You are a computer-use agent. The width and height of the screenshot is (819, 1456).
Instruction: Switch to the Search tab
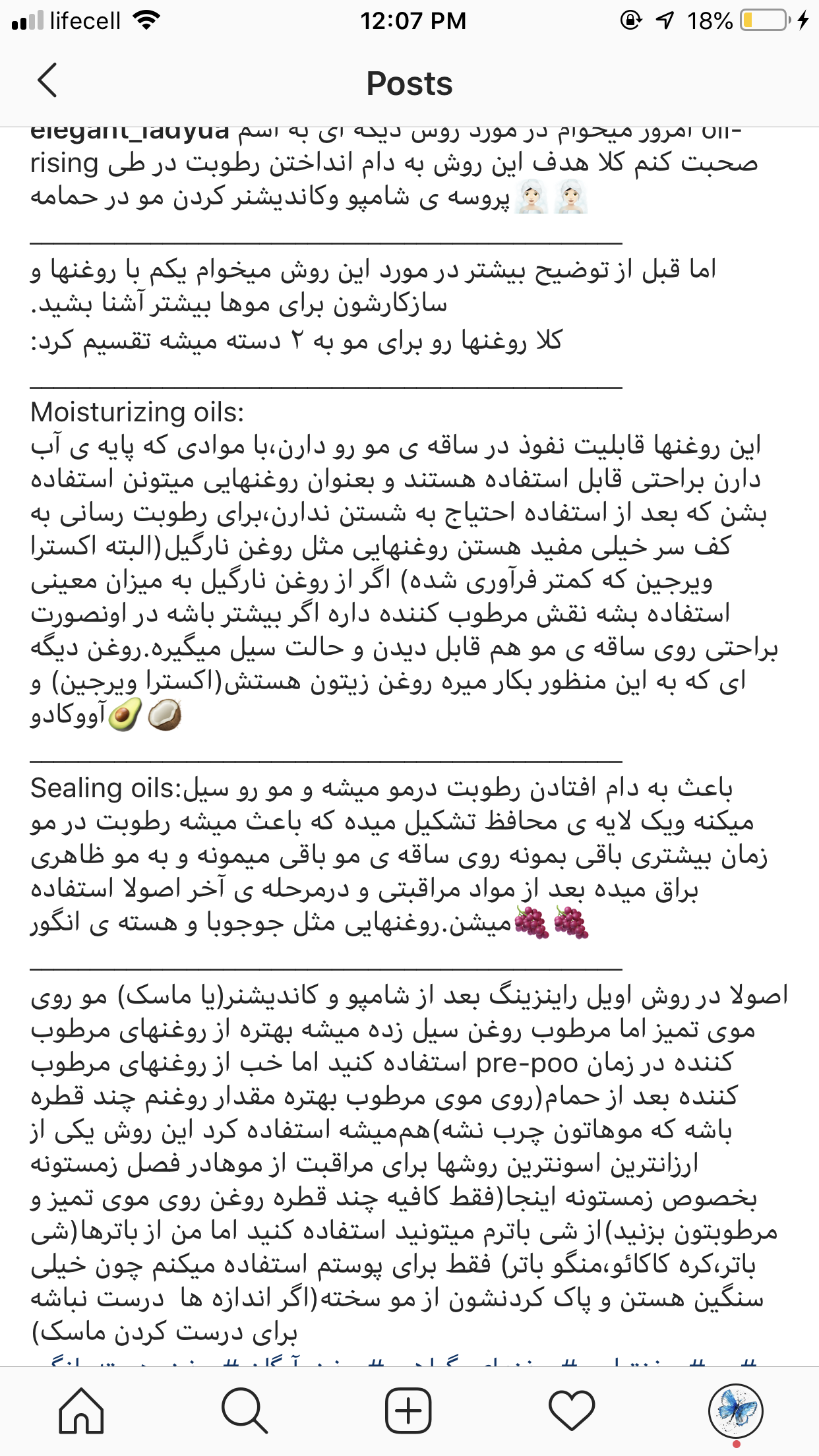pyautogui.click(x=244, y=1410)
